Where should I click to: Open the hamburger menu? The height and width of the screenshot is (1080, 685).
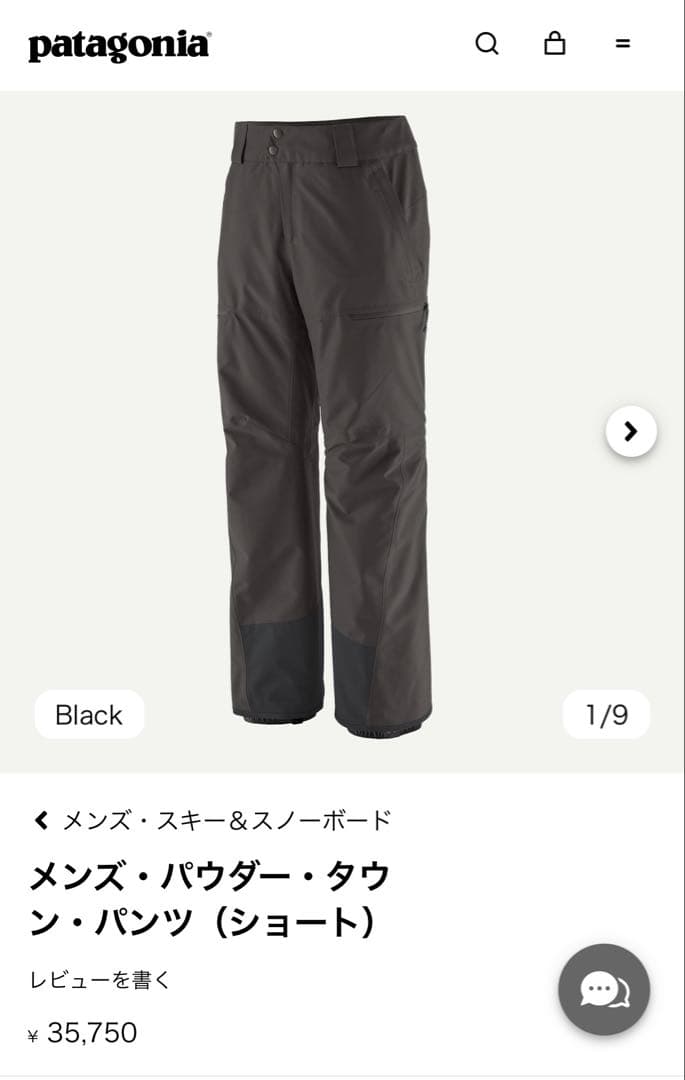click(x=623, y=44)
